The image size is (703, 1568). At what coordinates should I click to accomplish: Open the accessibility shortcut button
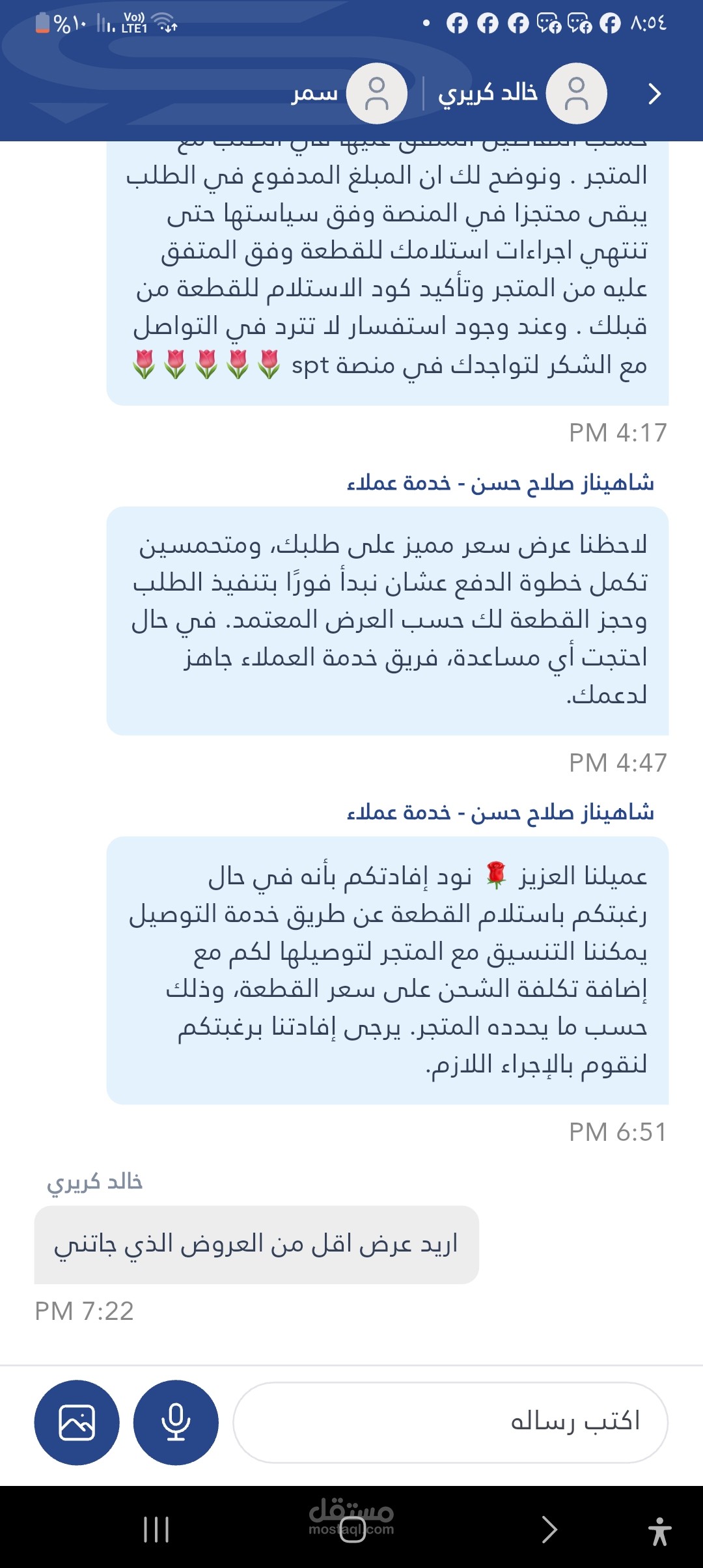[x=659, y=1530]
